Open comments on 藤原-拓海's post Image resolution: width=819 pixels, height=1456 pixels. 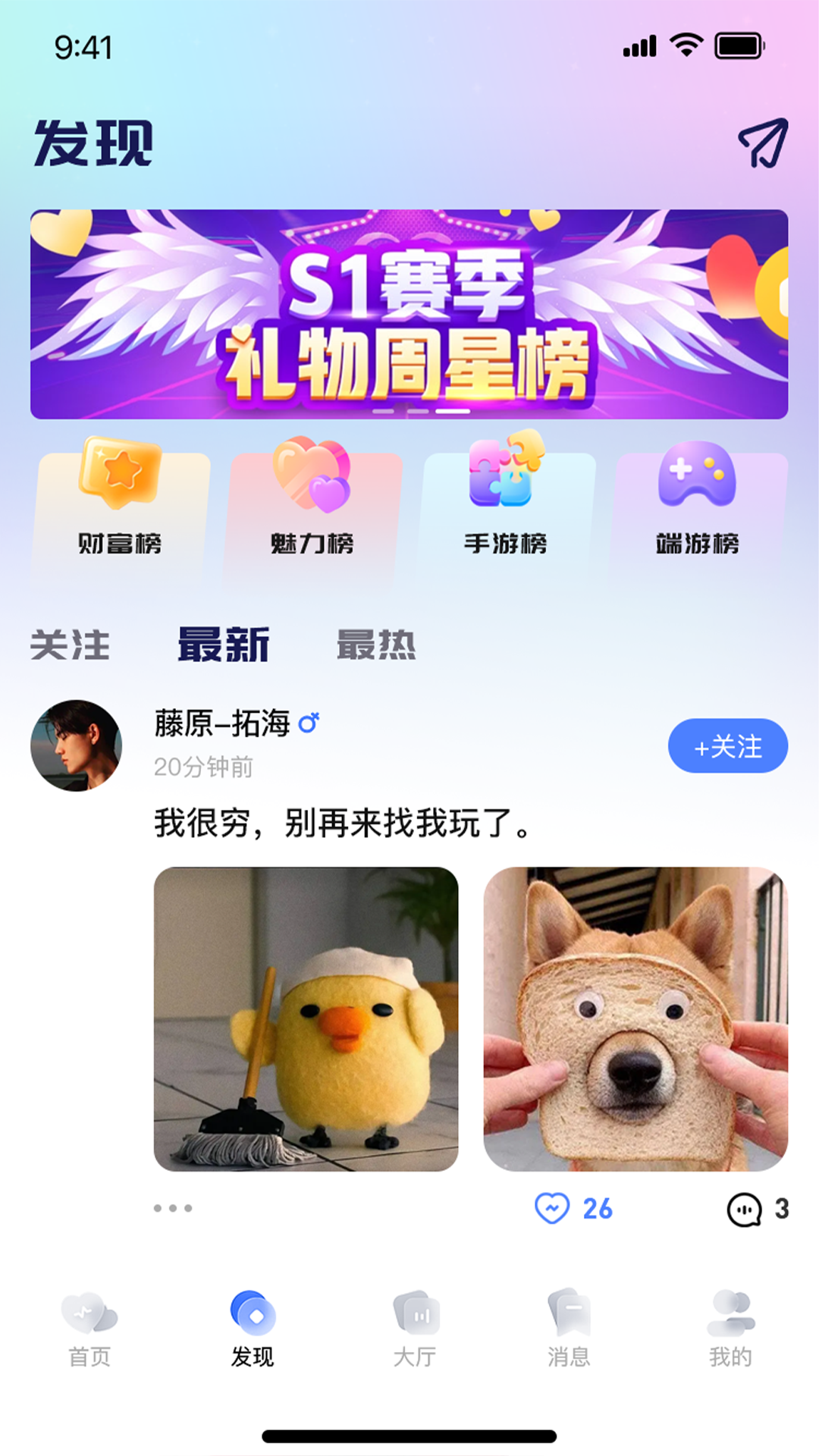[x=744, y=1209]
